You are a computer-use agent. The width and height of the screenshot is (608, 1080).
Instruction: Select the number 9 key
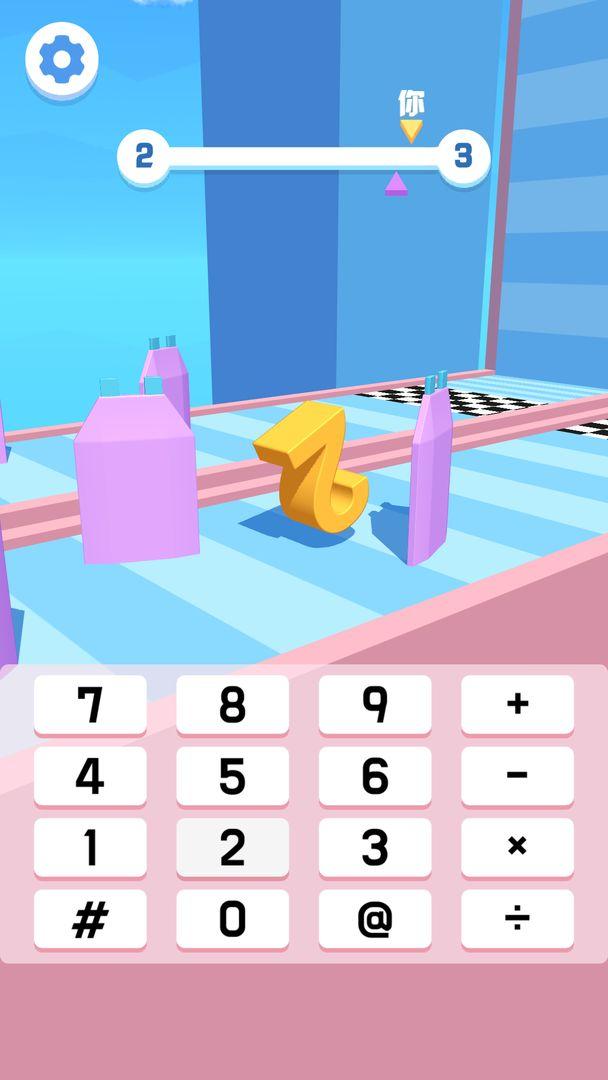pyautogui.click(x=375, y=705)
